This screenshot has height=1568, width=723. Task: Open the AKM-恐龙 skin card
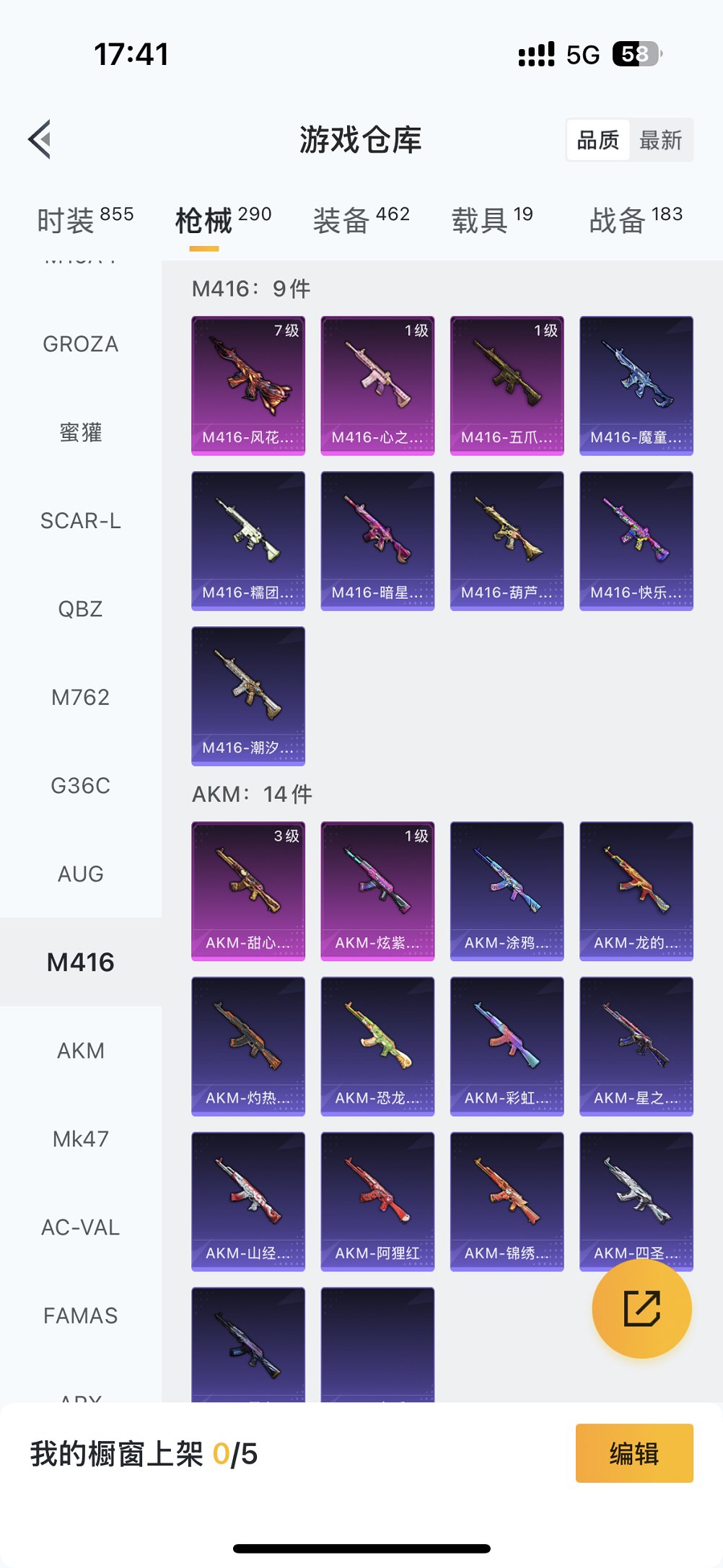[x=377, y=1046]
